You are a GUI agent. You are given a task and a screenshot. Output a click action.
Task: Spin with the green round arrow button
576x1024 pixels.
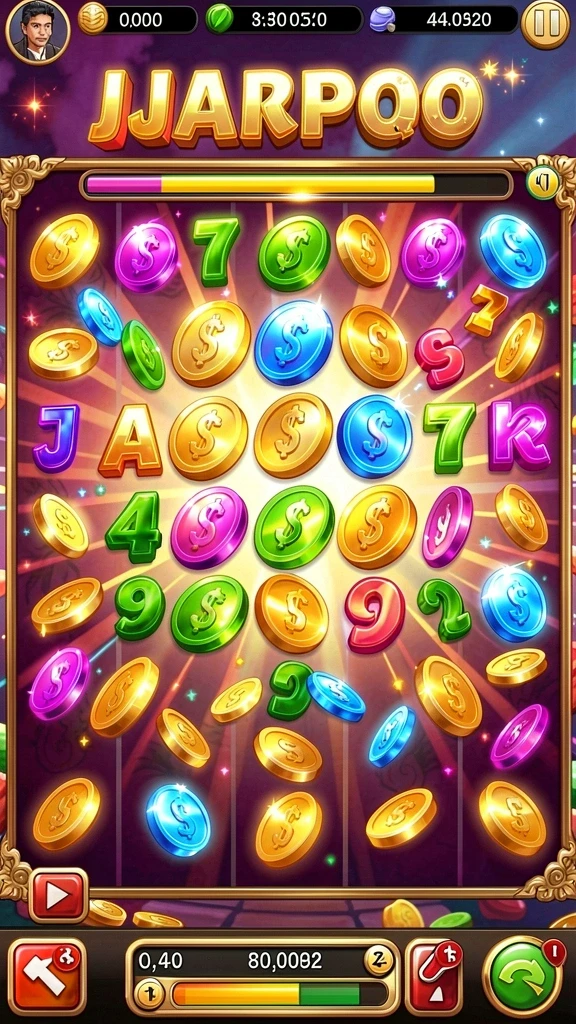tap(522, 976)
